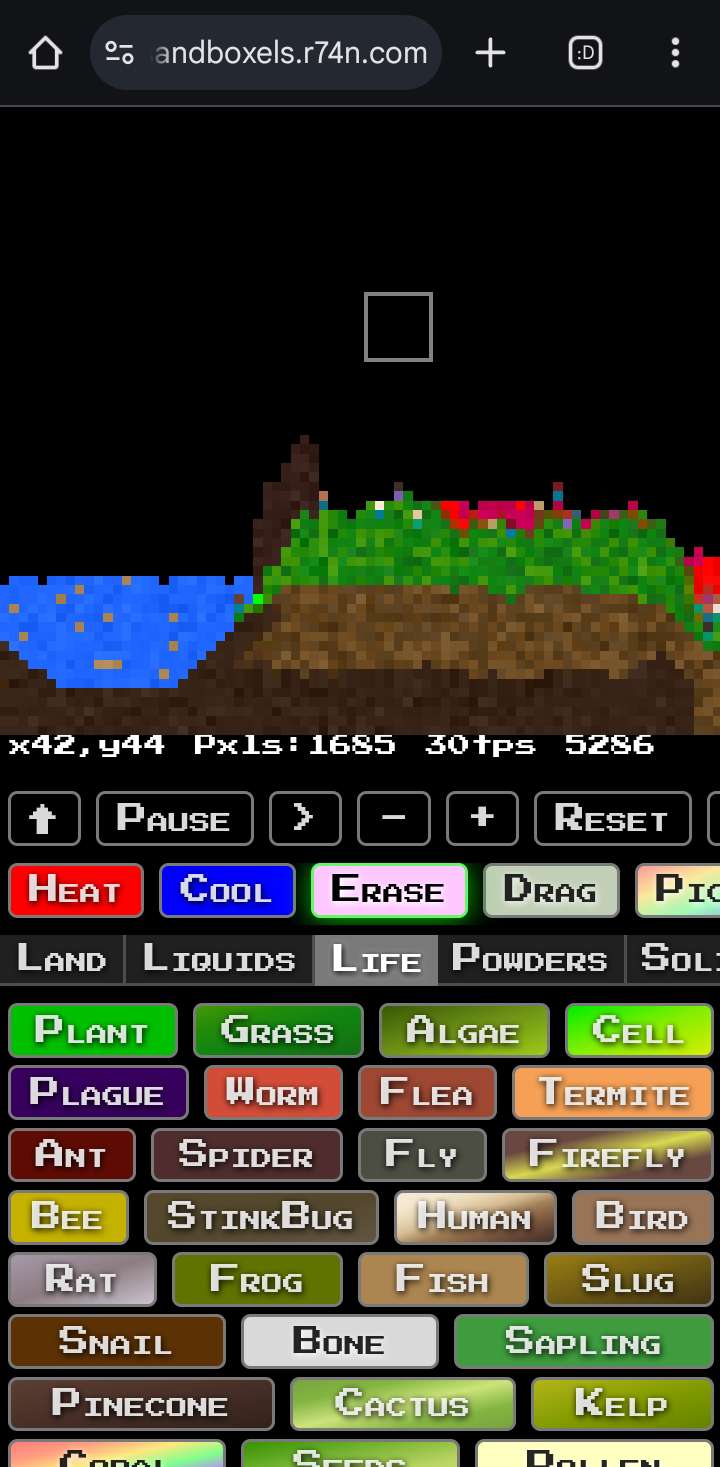The width and height of the screenshot is (720, 1467).
Task: Step the simulation forward one frame
Action: (x=305, y=819)
